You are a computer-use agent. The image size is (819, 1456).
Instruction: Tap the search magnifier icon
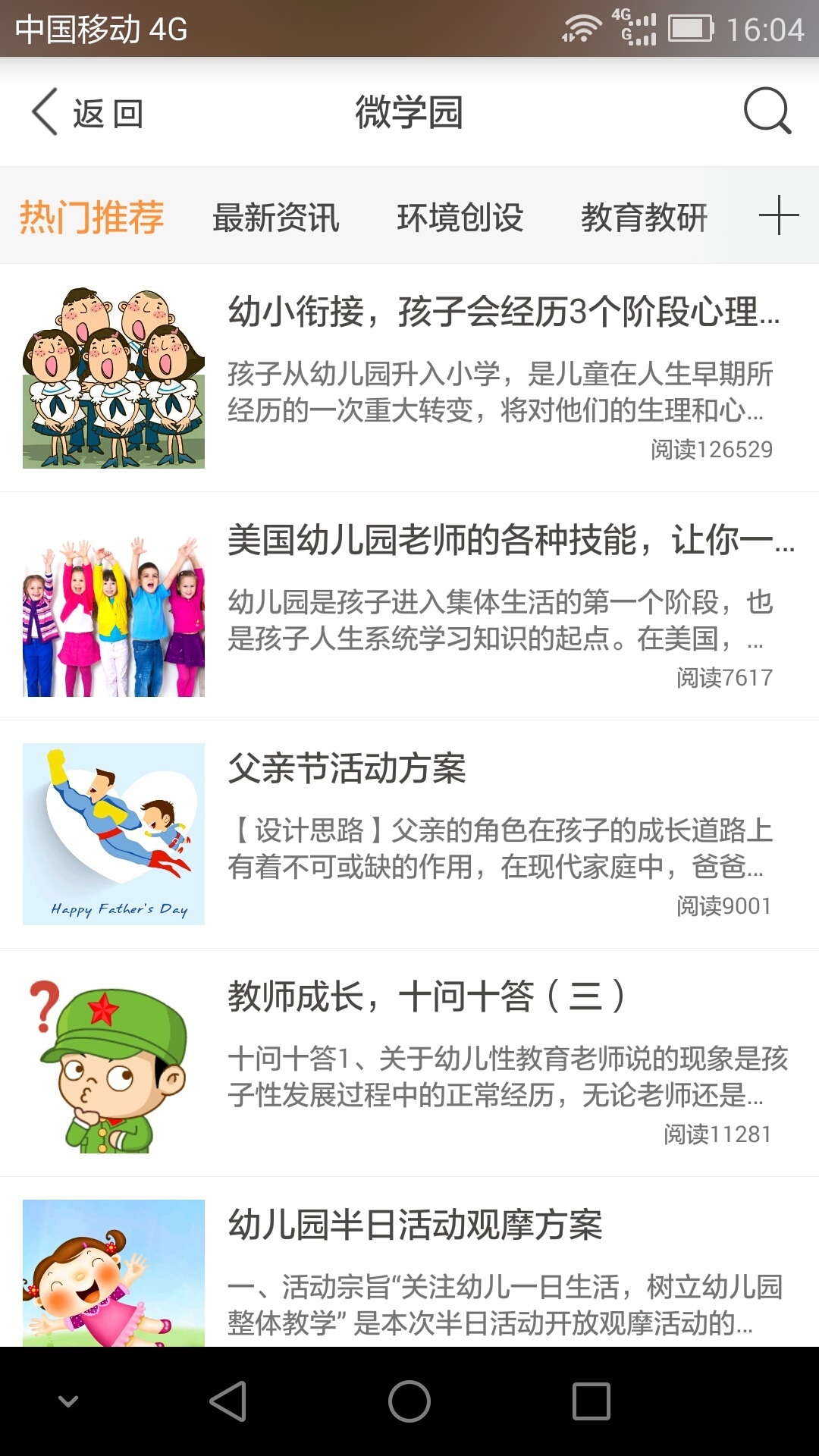tap(767, 111)
